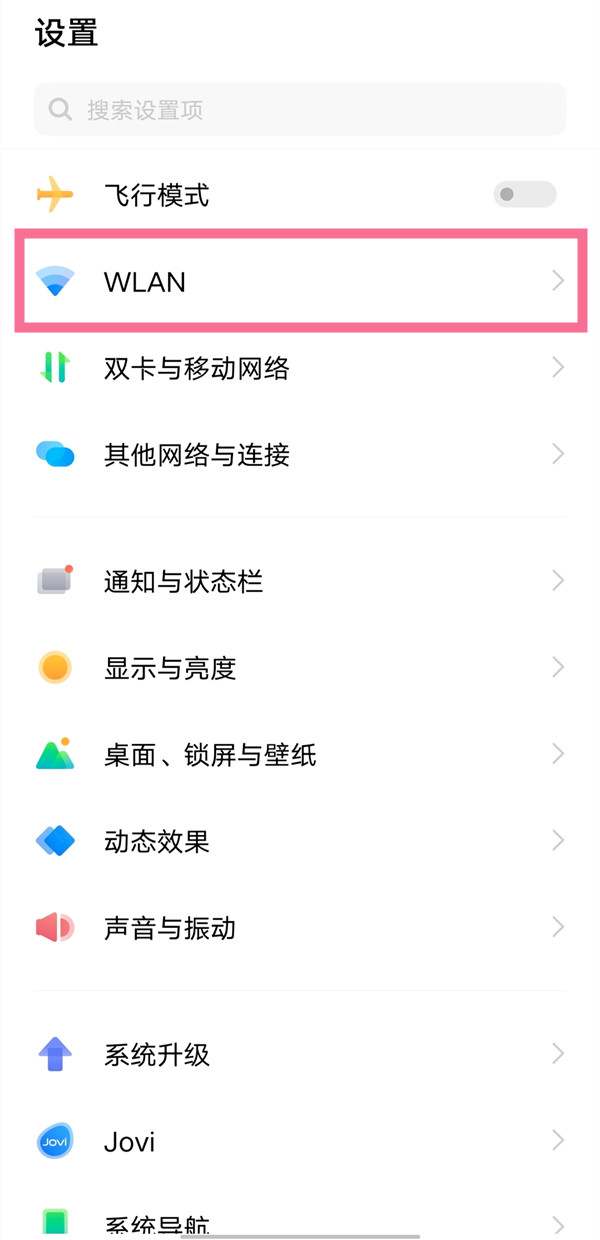This screenshot has width=600, height=1240.
Task: Go to 动态效果 settings
Action: [300, 841]
